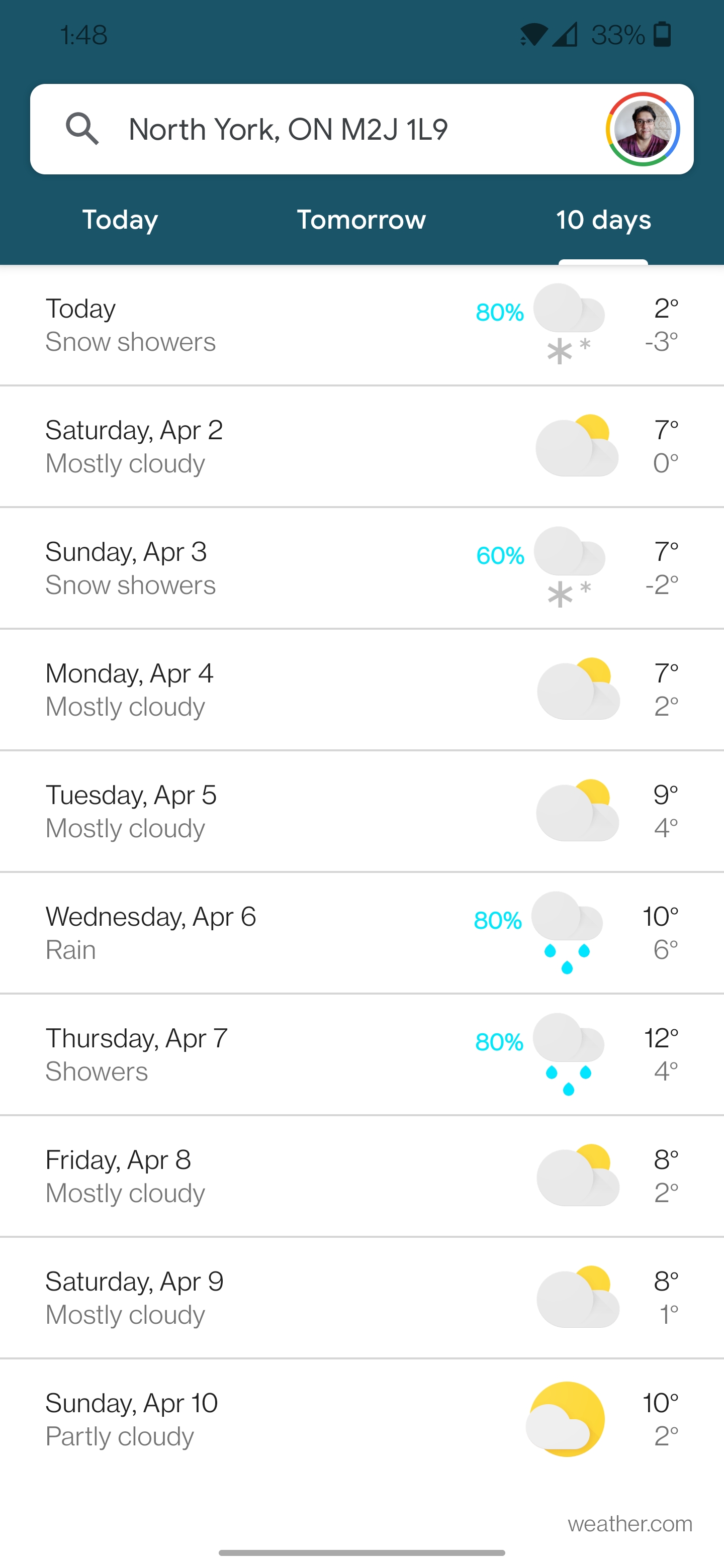The height and width of the screenshot is (1568, 724).
Task: View Sunday, Apr 3 snow showers details
Action: [361, 568]
